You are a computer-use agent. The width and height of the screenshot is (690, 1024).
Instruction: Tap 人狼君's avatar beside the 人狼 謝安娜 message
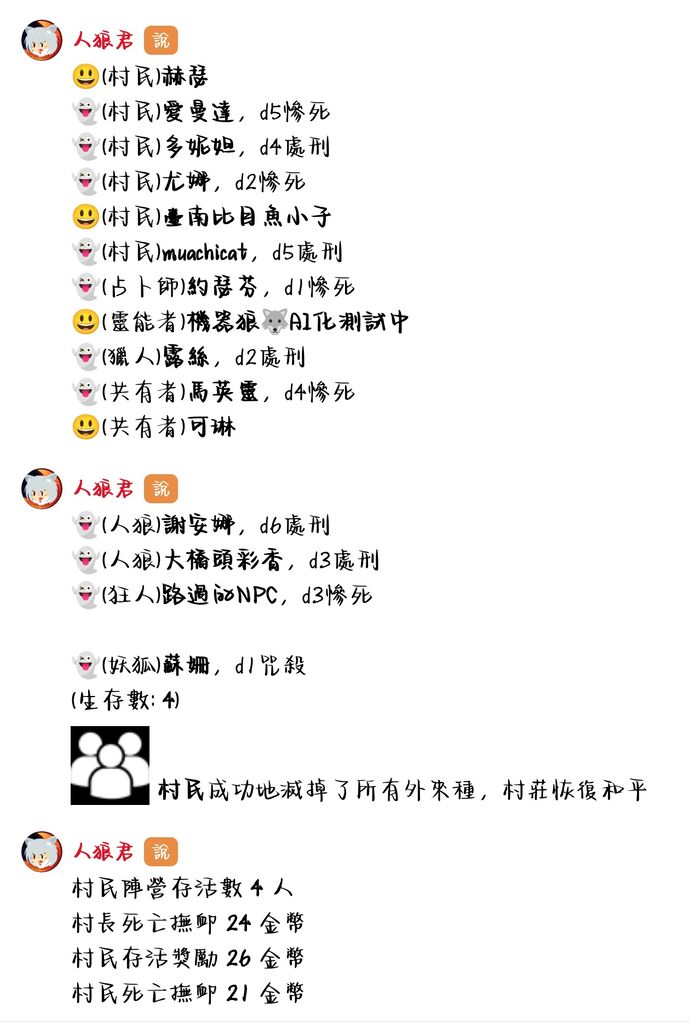coord(42,488)
